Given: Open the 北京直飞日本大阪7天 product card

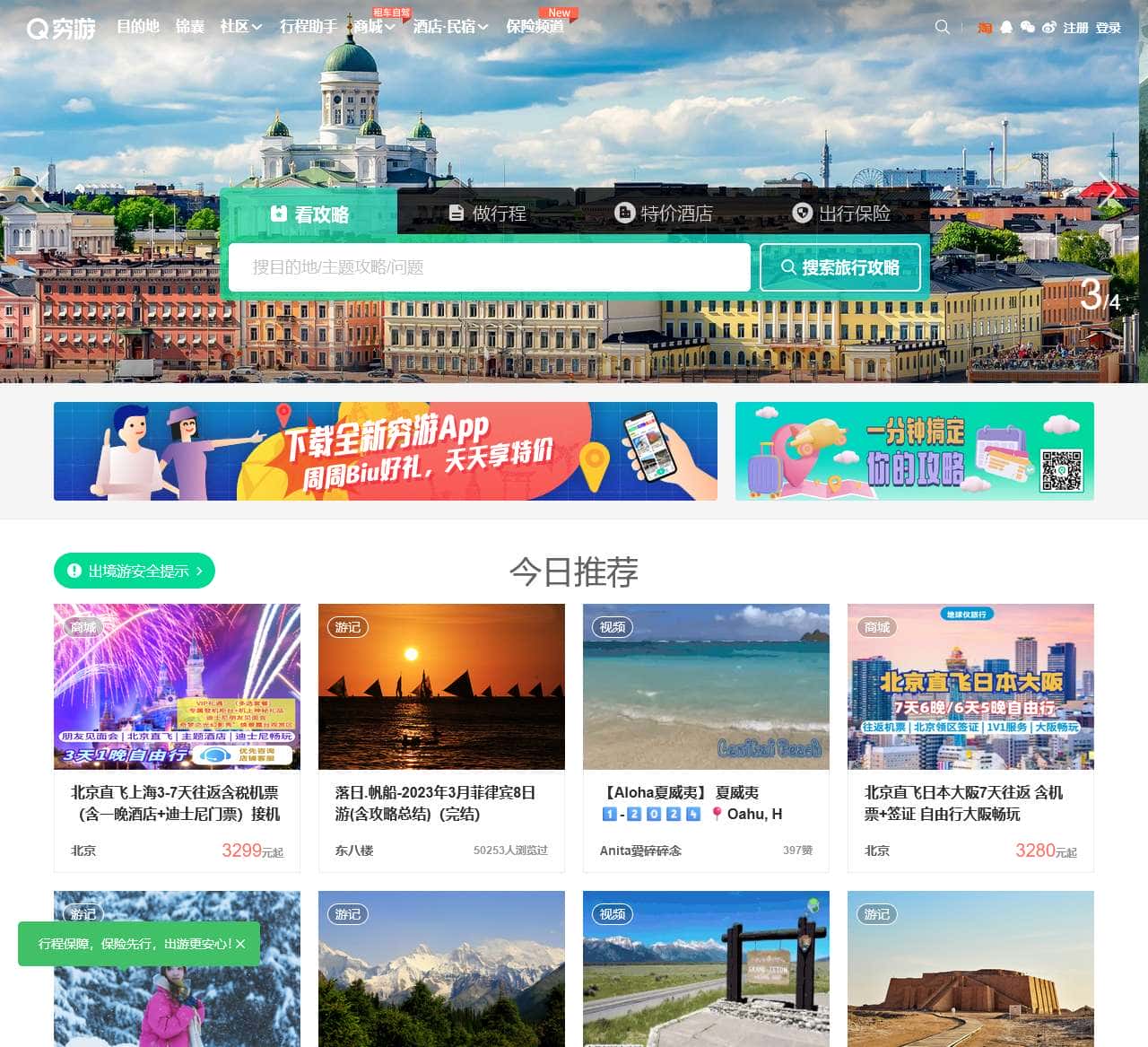Looking at the screenshot, I should click(970, 737).
